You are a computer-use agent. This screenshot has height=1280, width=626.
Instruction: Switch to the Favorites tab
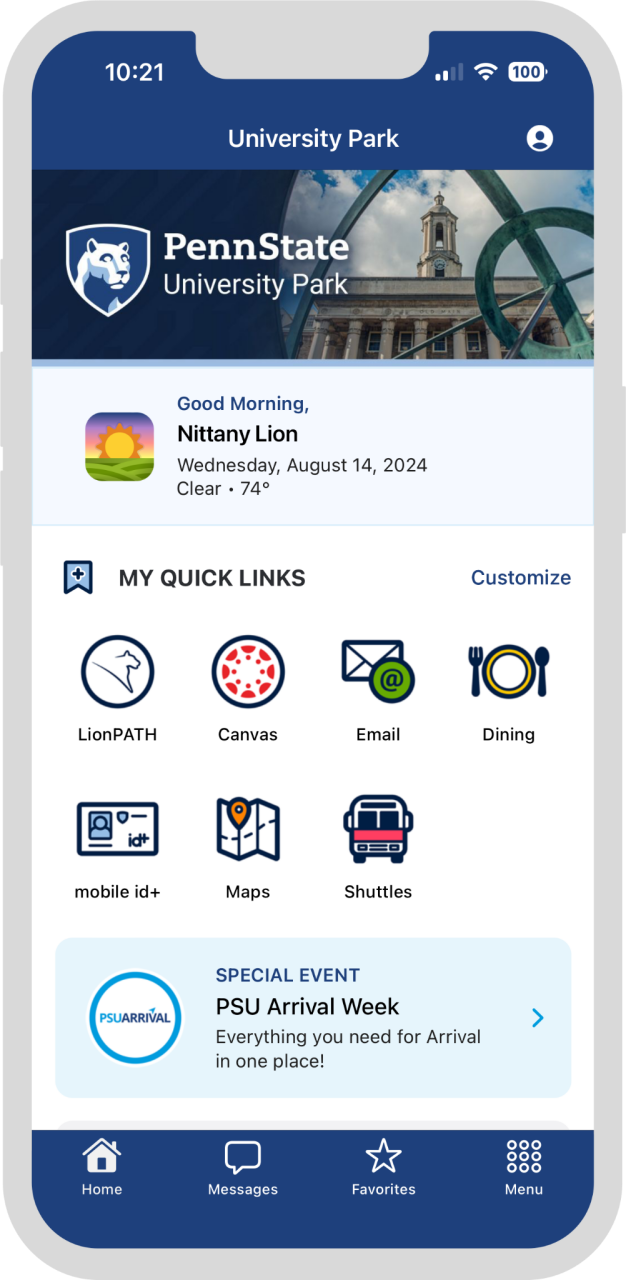(383, 1167)
